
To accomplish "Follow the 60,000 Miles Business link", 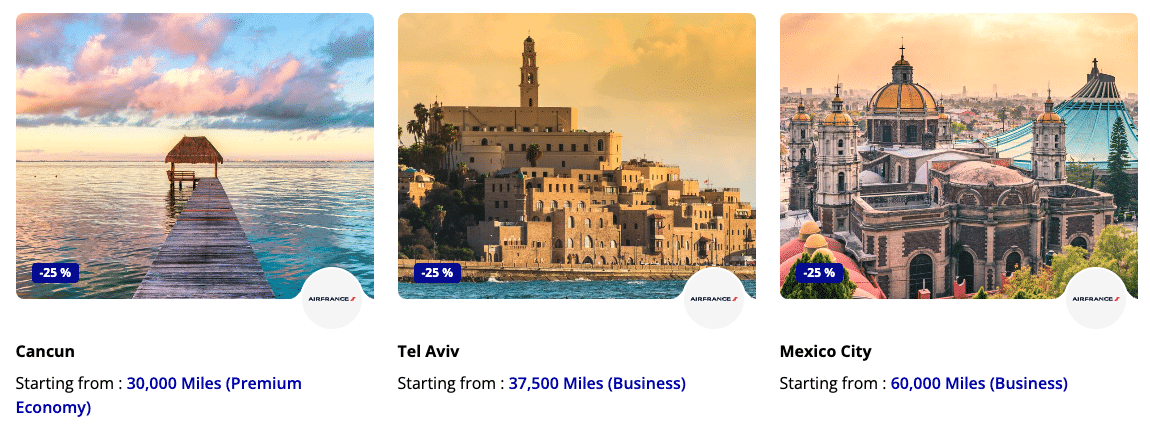I will [x=979, y=384].
